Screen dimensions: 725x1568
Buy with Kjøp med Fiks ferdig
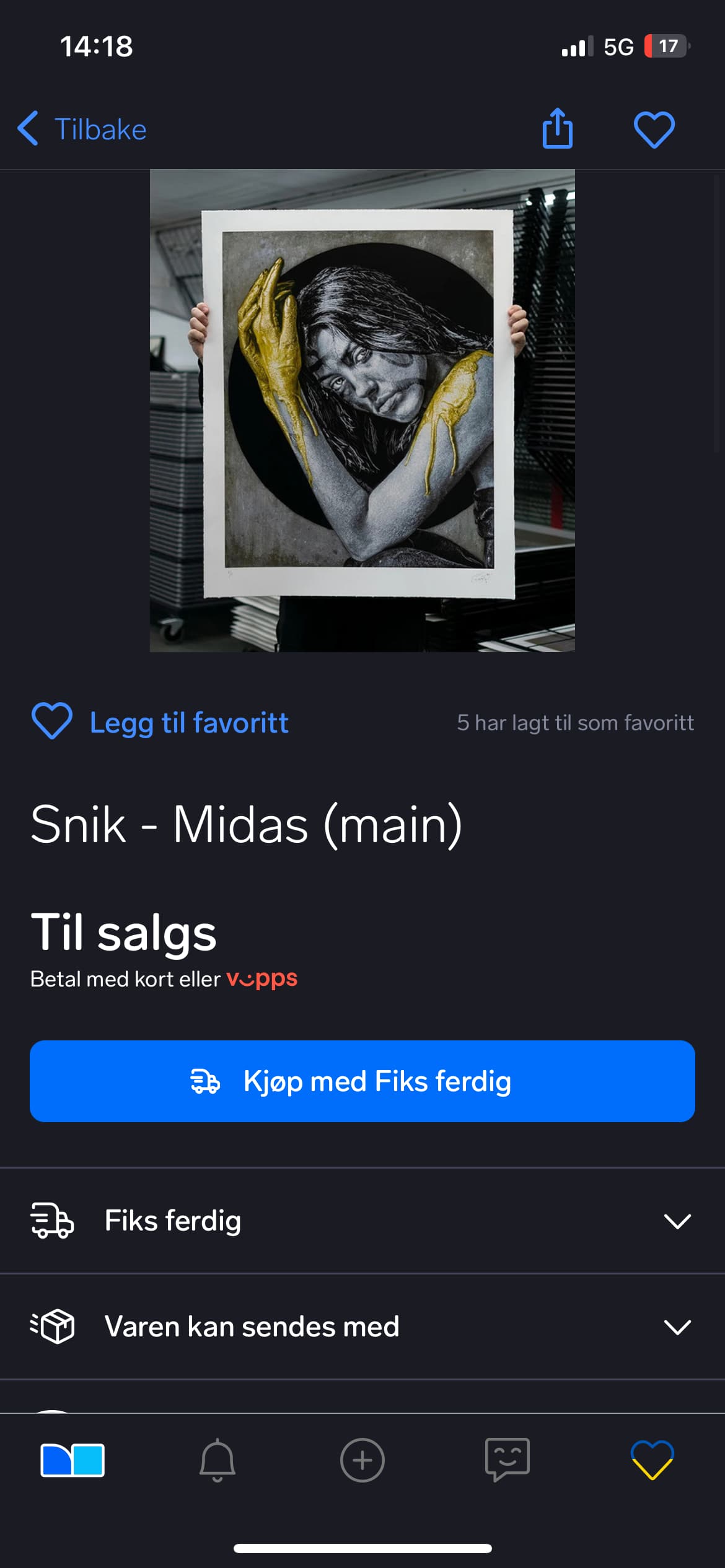362,1081
